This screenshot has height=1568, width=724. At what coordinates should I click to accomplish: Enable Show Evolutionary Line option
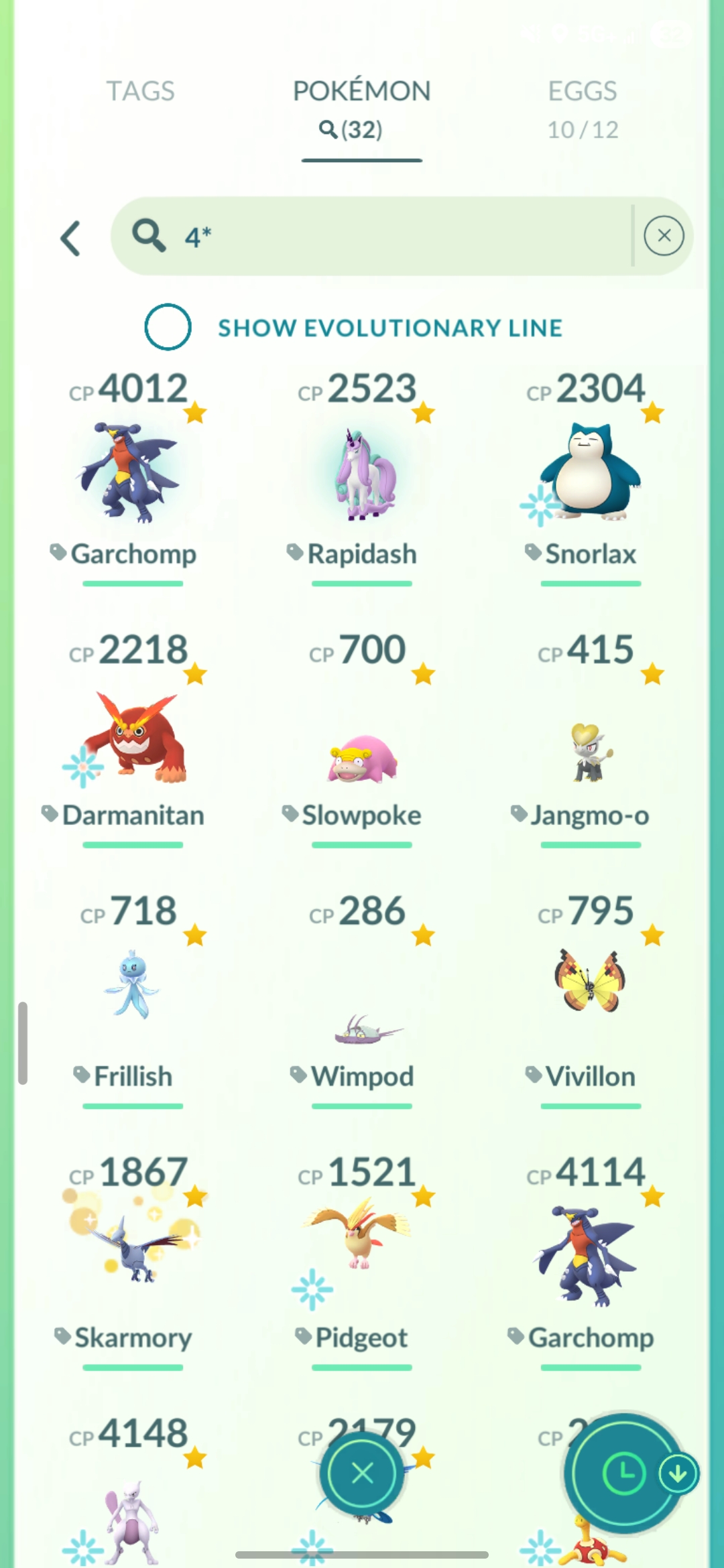click(x=168, y=327)
